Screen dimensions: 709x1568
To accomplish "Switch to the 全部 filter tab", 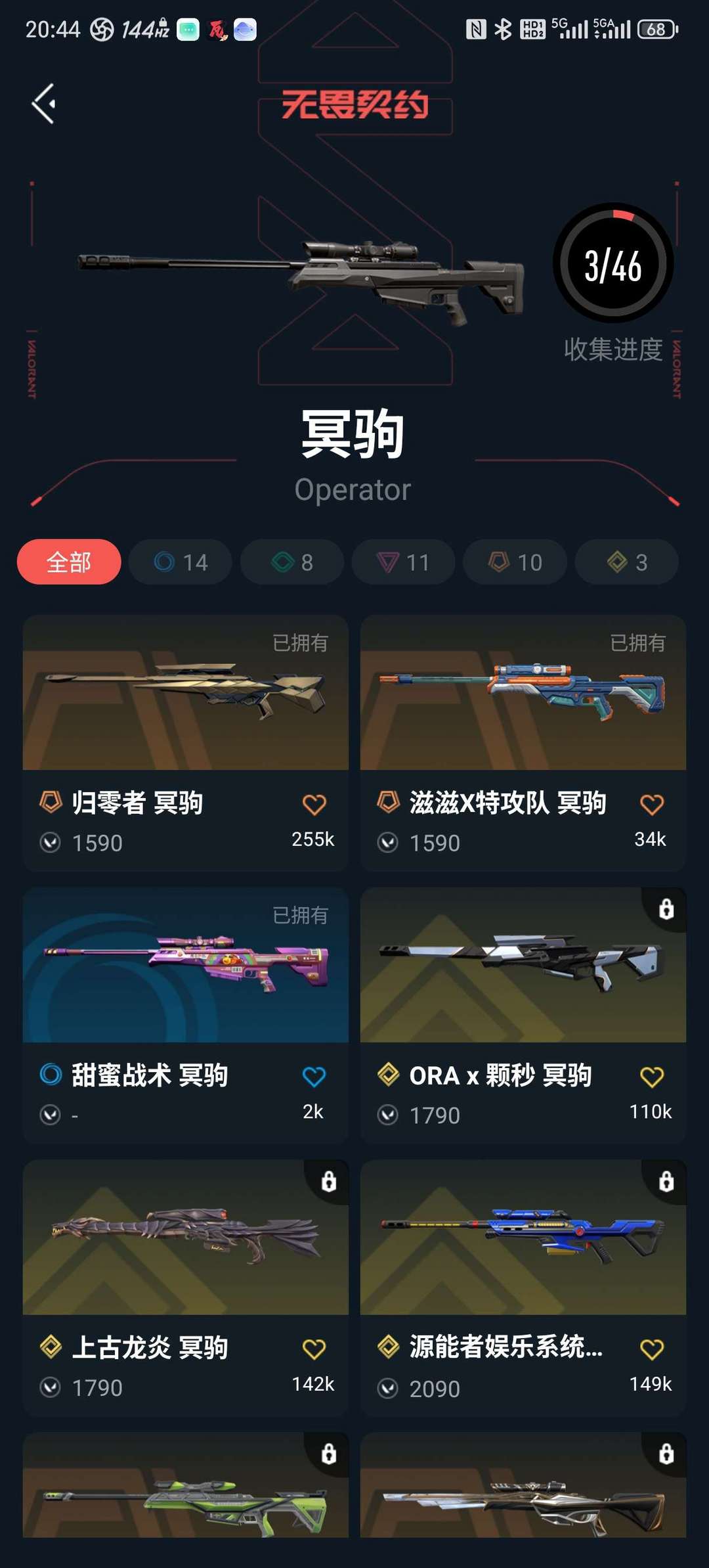I will click(x=68, y=562).
